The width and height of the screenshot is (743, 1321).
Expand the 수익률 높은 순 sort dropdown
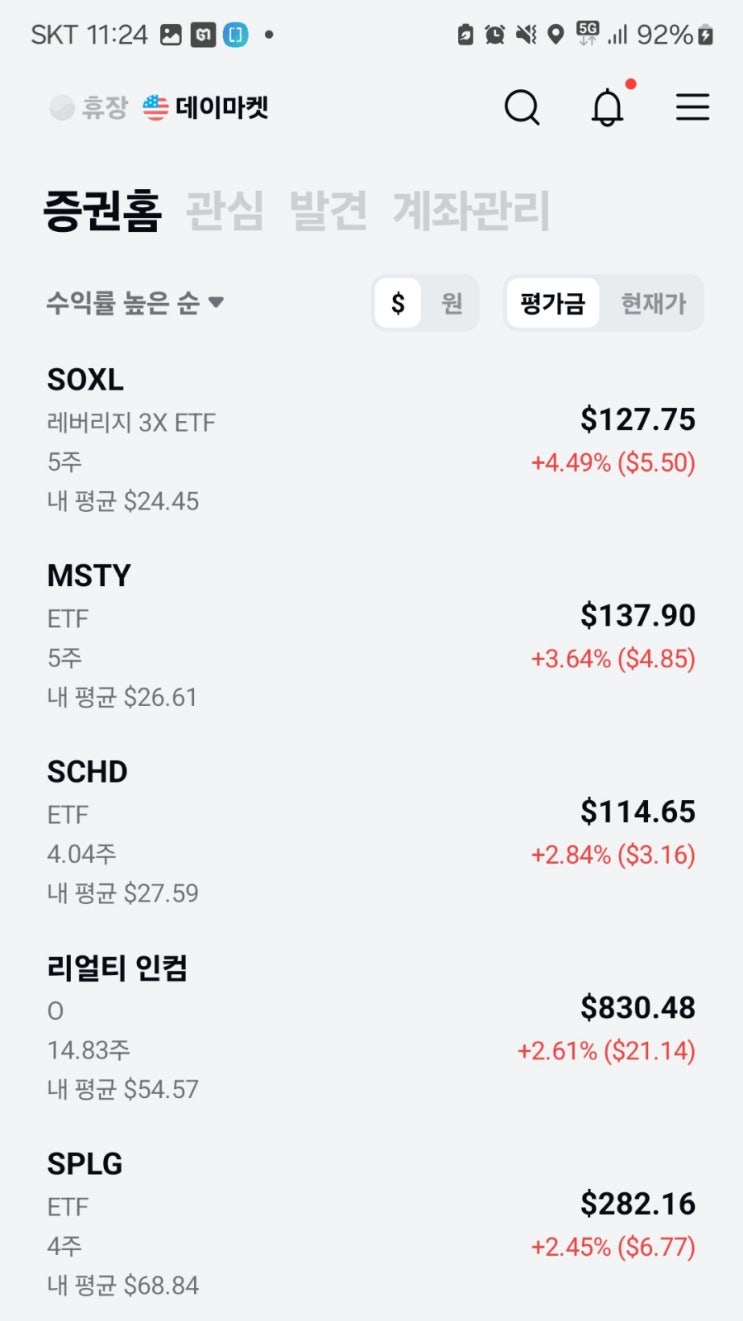(x=135, y=302)
